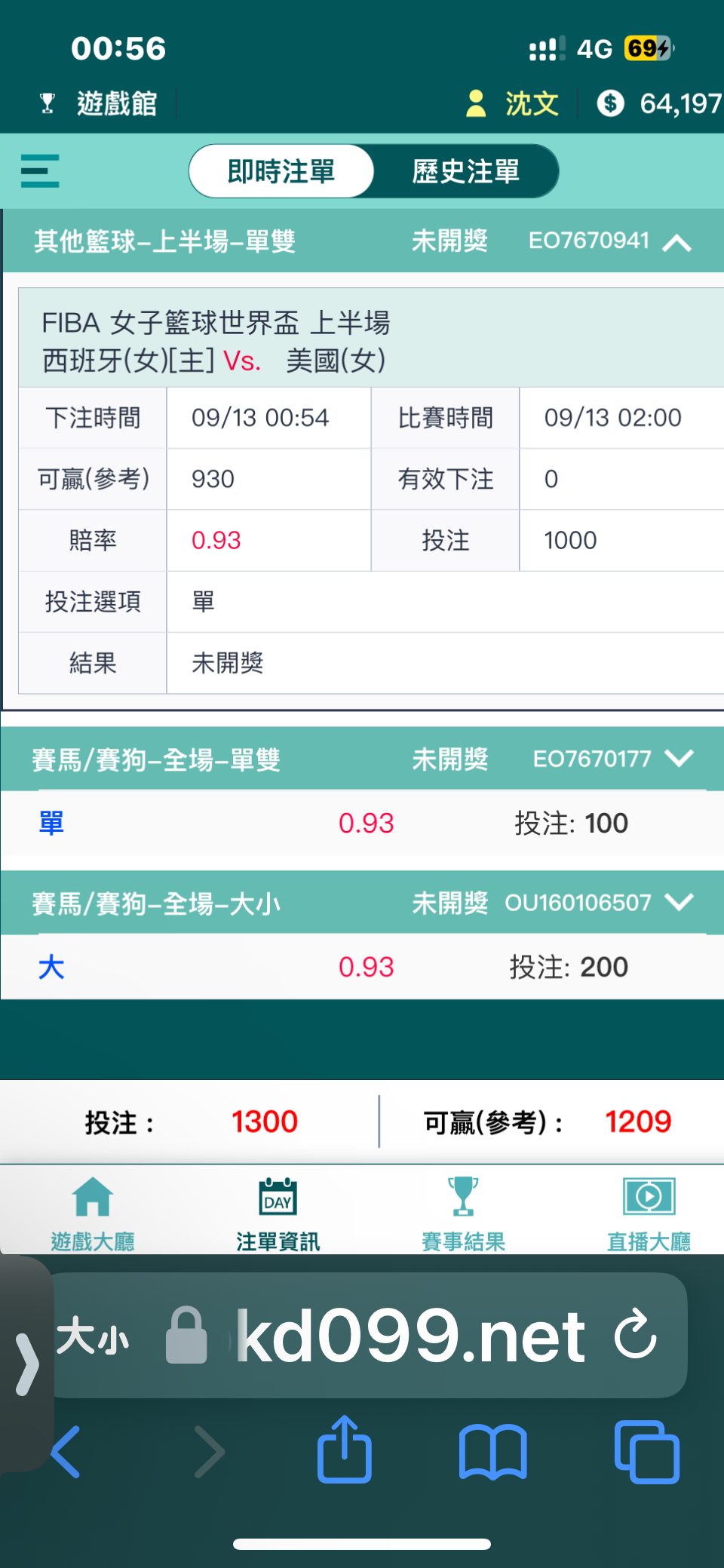Expand bet EO7670177 details
This screenshot has height=1568, width=724.
coord(680,758)
